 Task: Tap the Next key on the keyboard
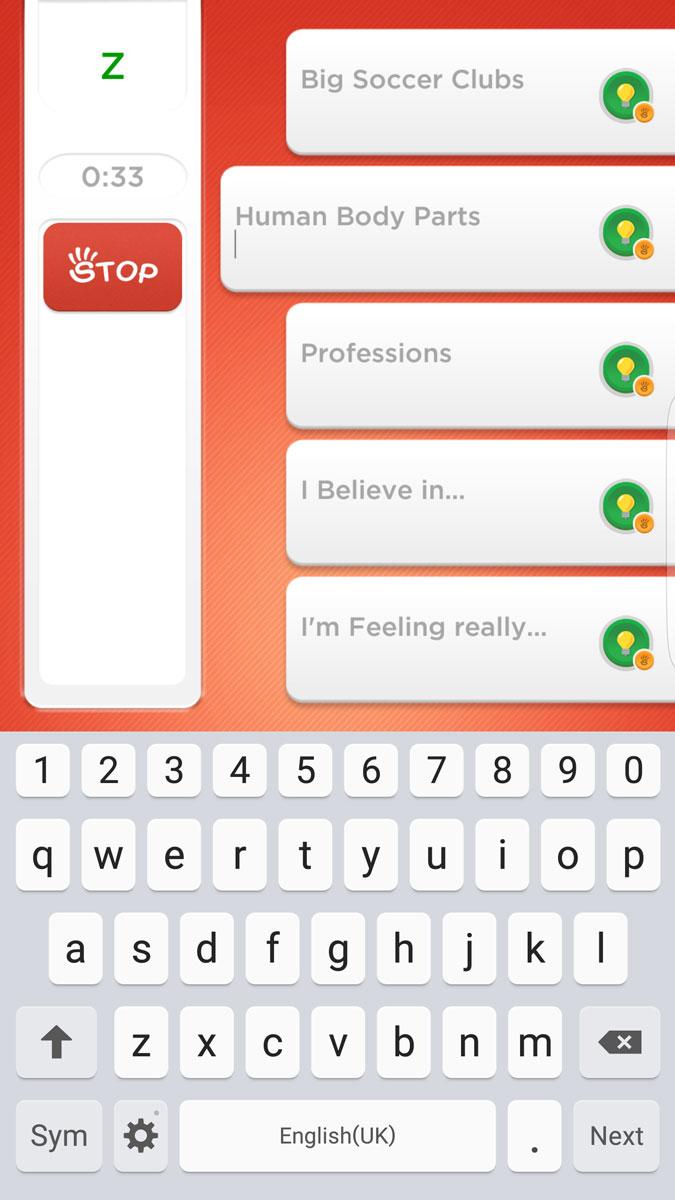click(616, 1136)
